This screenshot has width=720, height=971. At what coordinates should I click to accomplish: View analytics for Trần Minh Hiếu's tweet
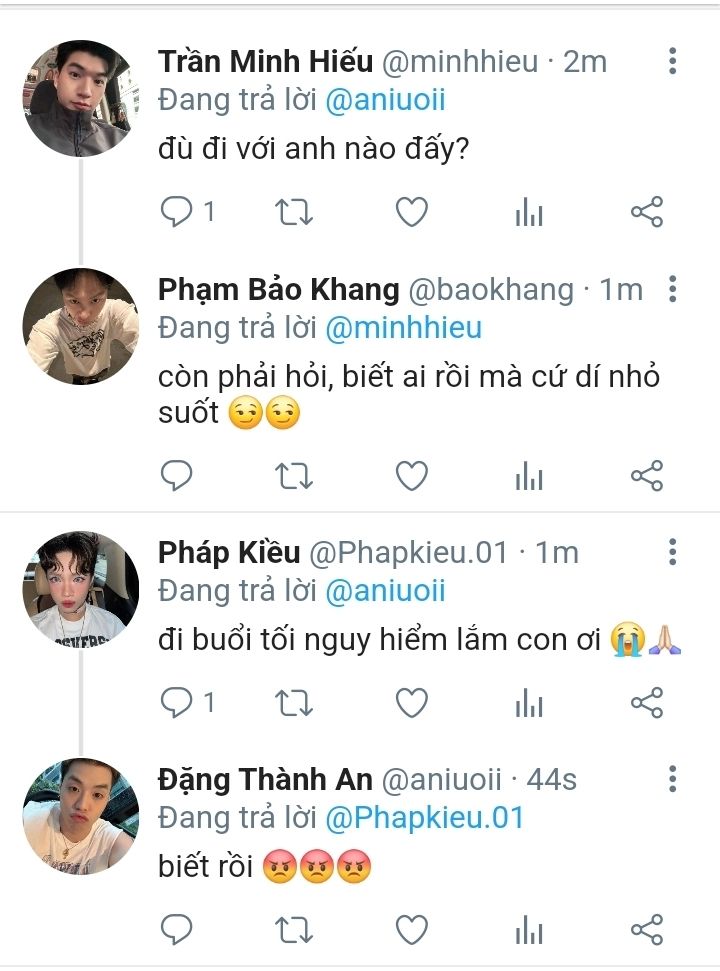pos(529,212)
